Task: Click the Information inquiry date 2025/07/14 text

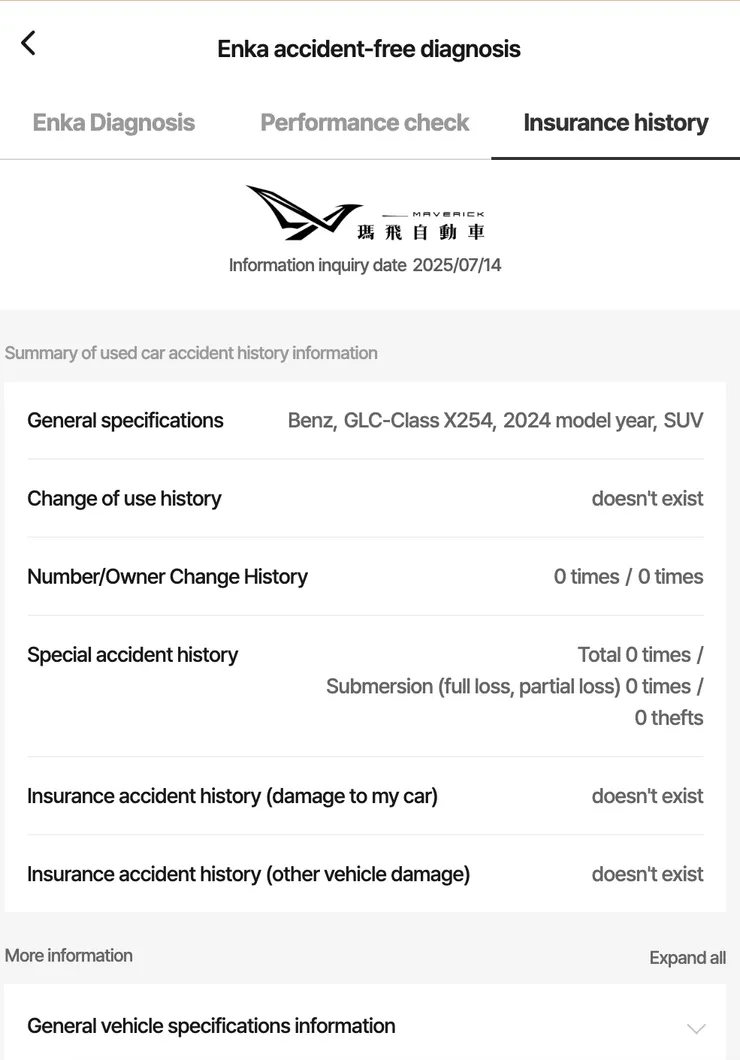Action: pos(365,265)
